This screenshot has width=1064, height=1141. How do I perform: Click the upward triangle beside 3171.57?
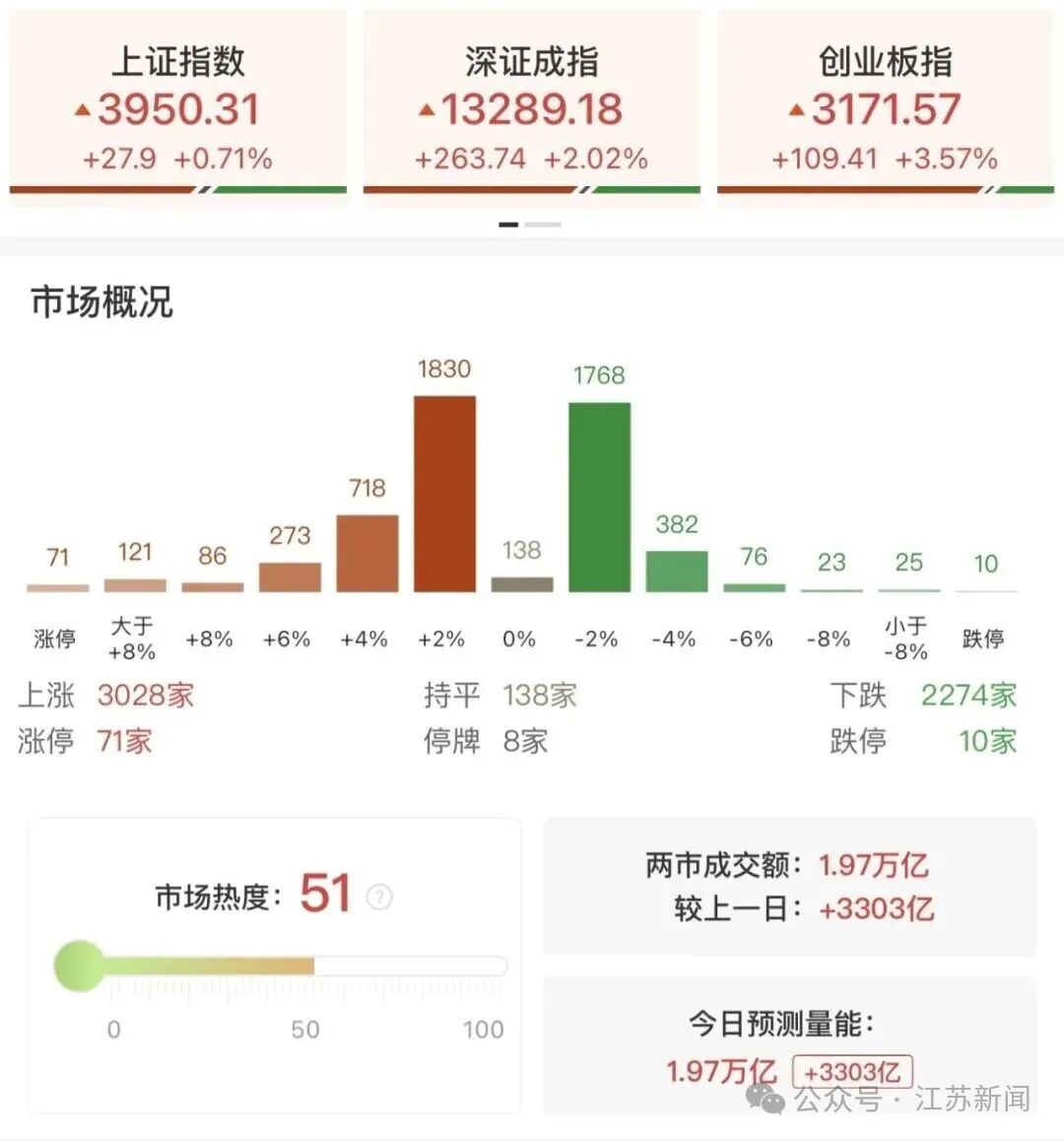[795, 109]
